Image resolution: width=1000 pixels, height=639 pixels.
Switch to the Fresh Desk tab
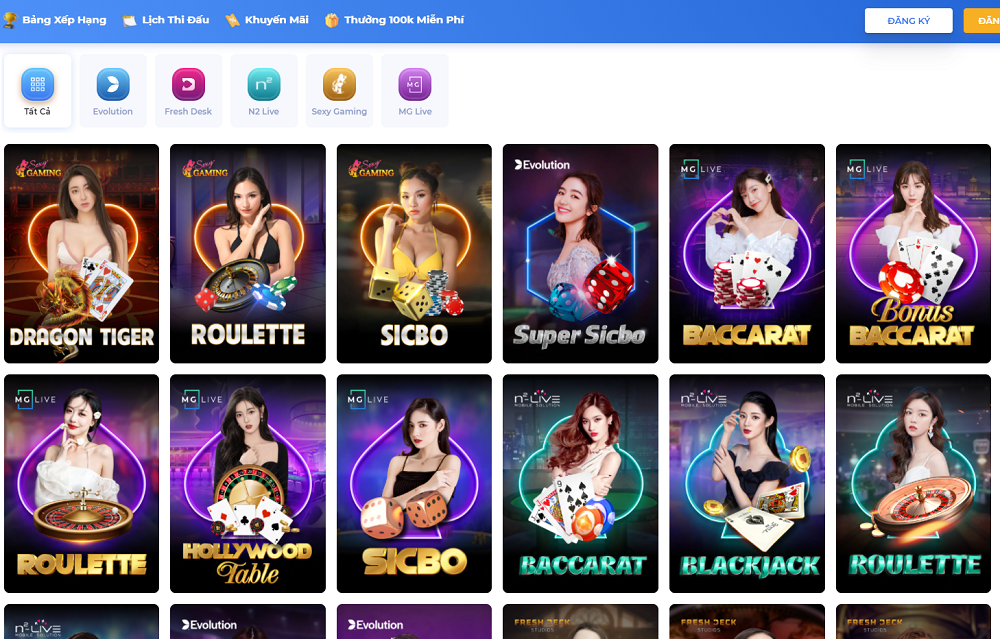point(188,91)
